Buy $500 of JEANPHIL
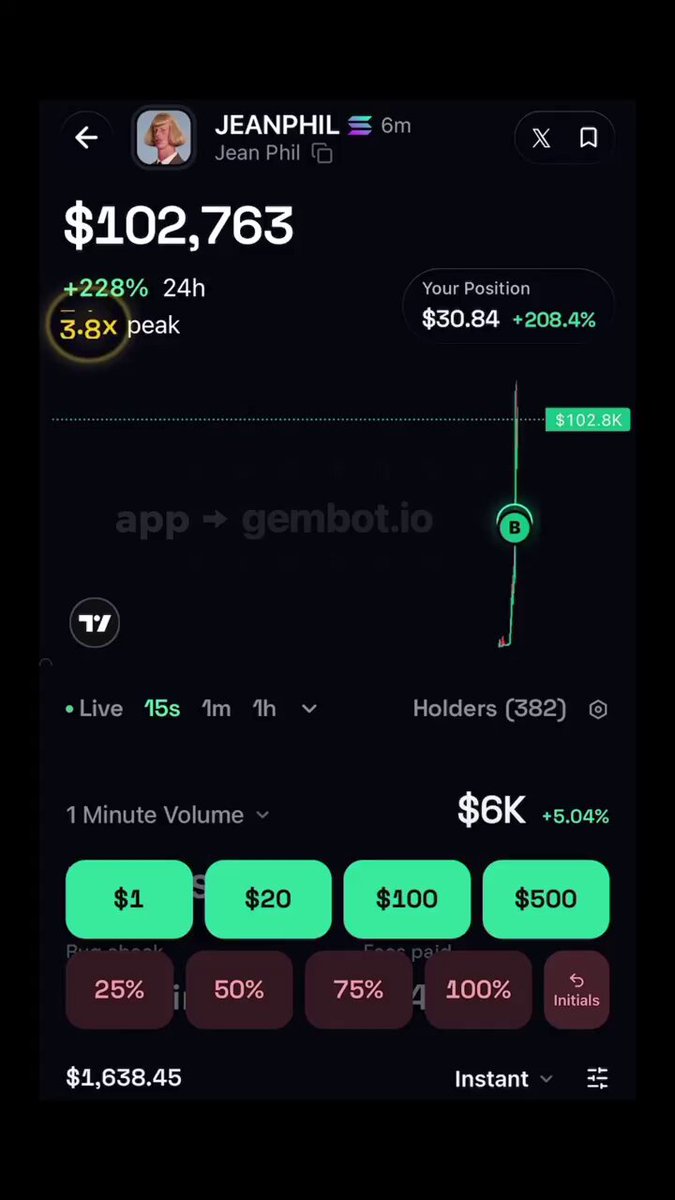This screenshot has width=675, height=1200. pyautogui.click(x=546, y=899)
